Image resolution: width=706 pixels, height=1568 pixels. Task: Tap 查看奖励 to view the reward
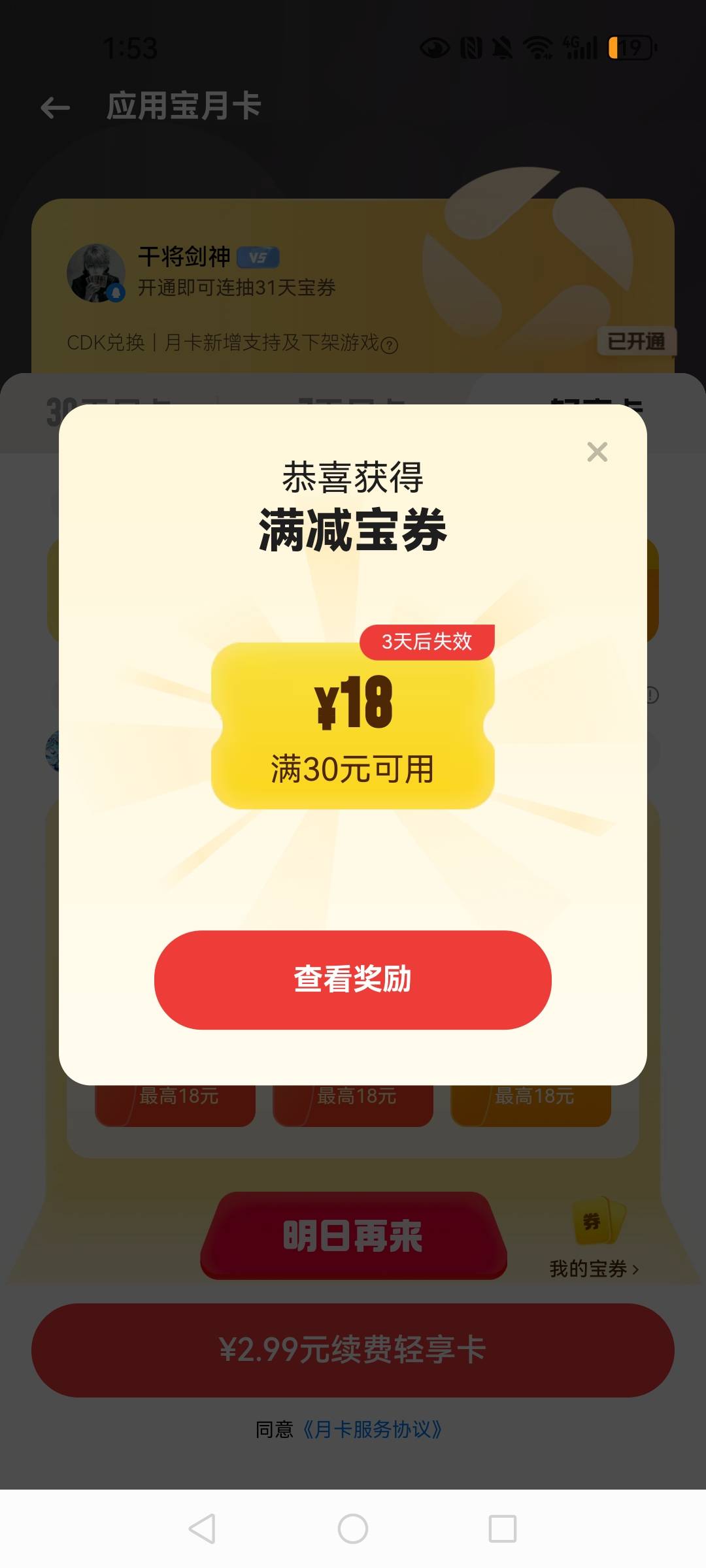point(352,979)
